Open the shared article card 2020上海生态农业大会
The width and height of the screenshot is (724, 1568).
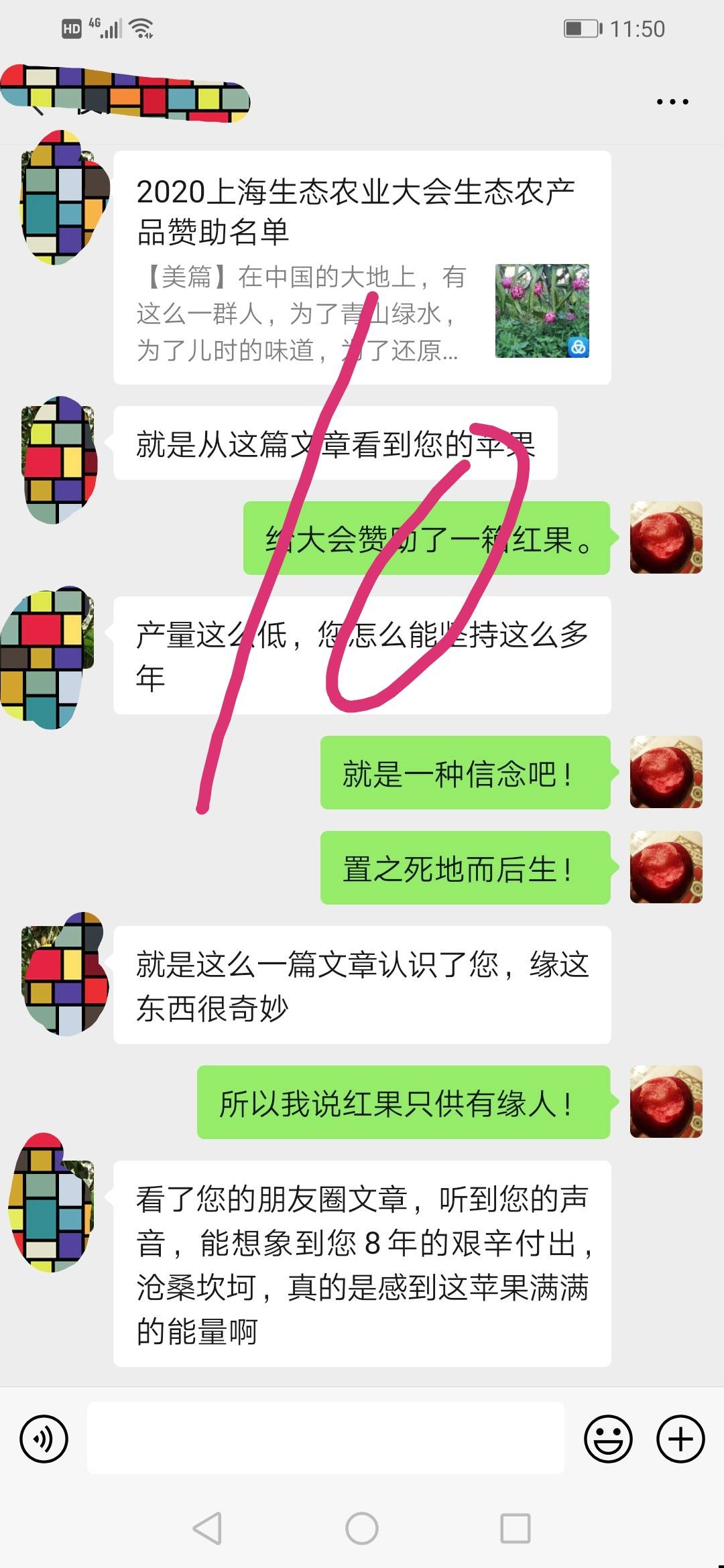coord(362,267)
